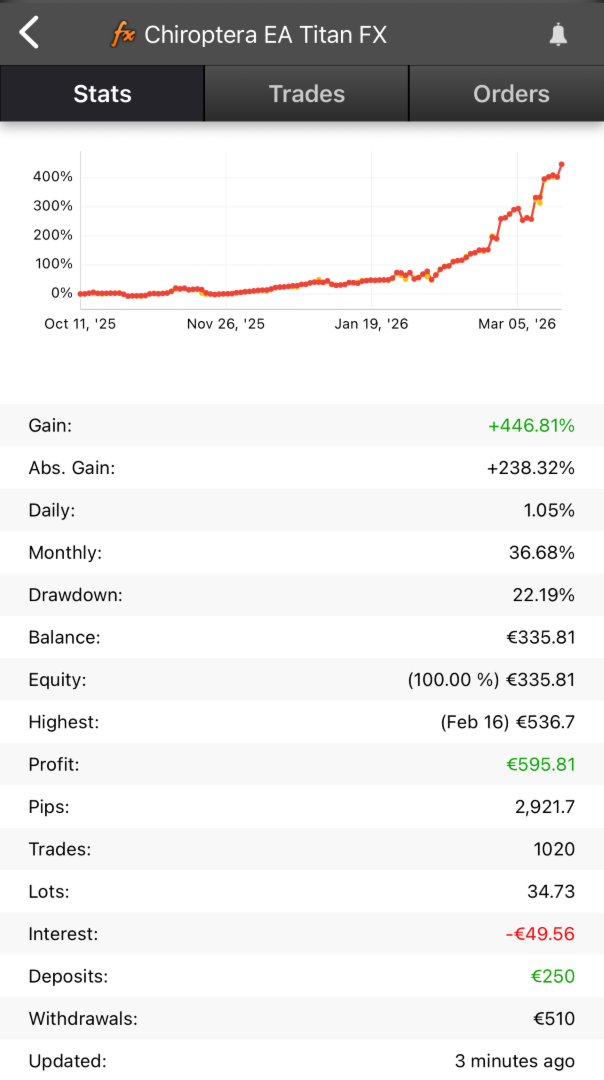Select the Stats tab

pos(102,94)
